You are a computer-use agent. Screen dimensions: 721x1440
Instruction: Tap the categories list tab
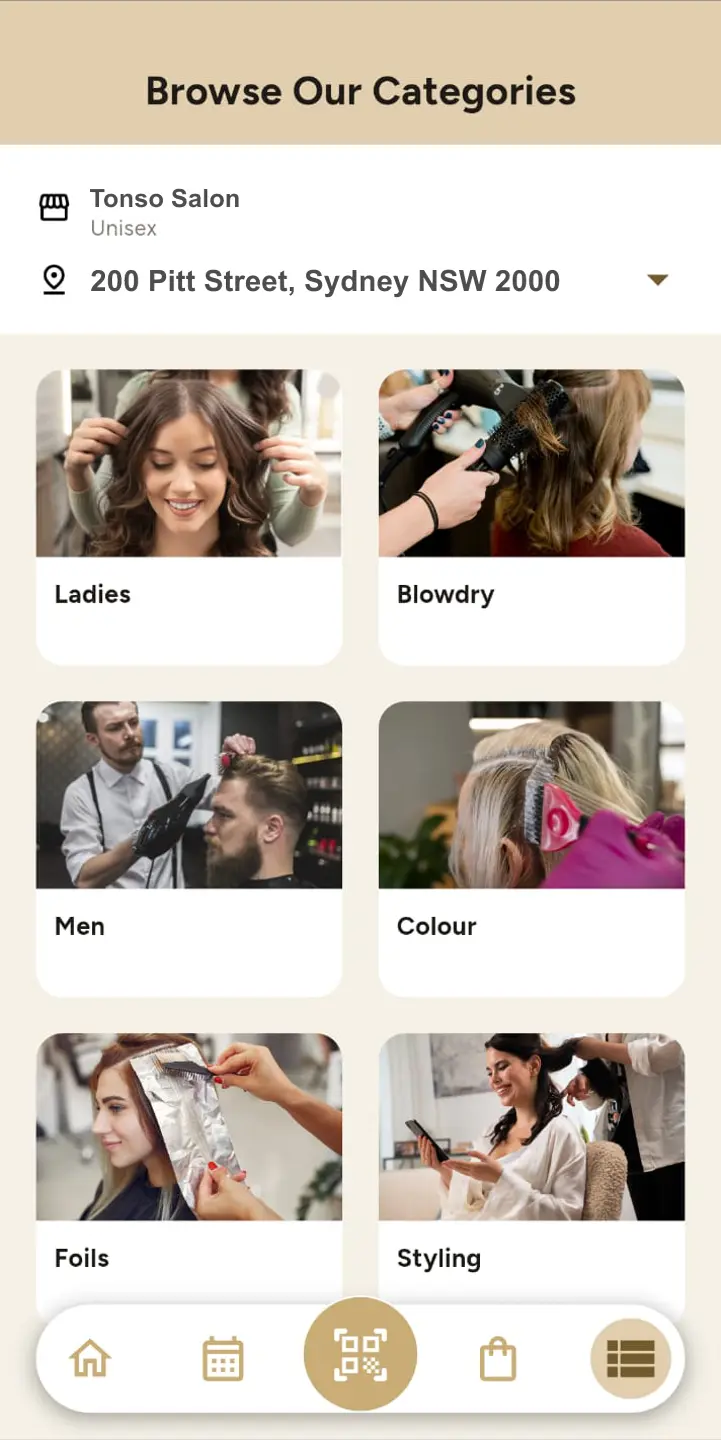pos(630,1359)
